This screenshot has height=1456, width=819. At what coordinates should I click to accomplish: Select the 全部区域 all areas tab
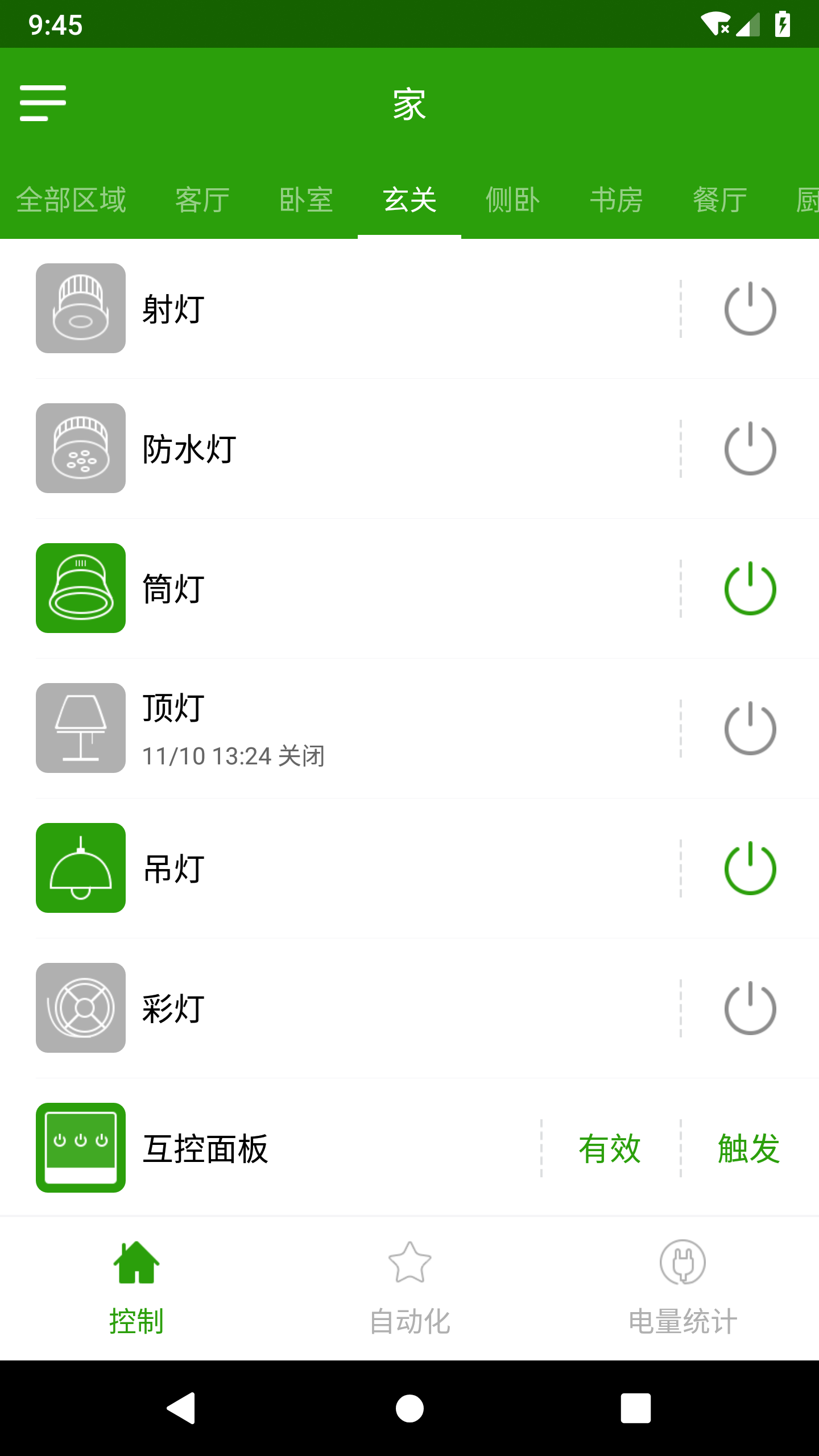(72, 200)
